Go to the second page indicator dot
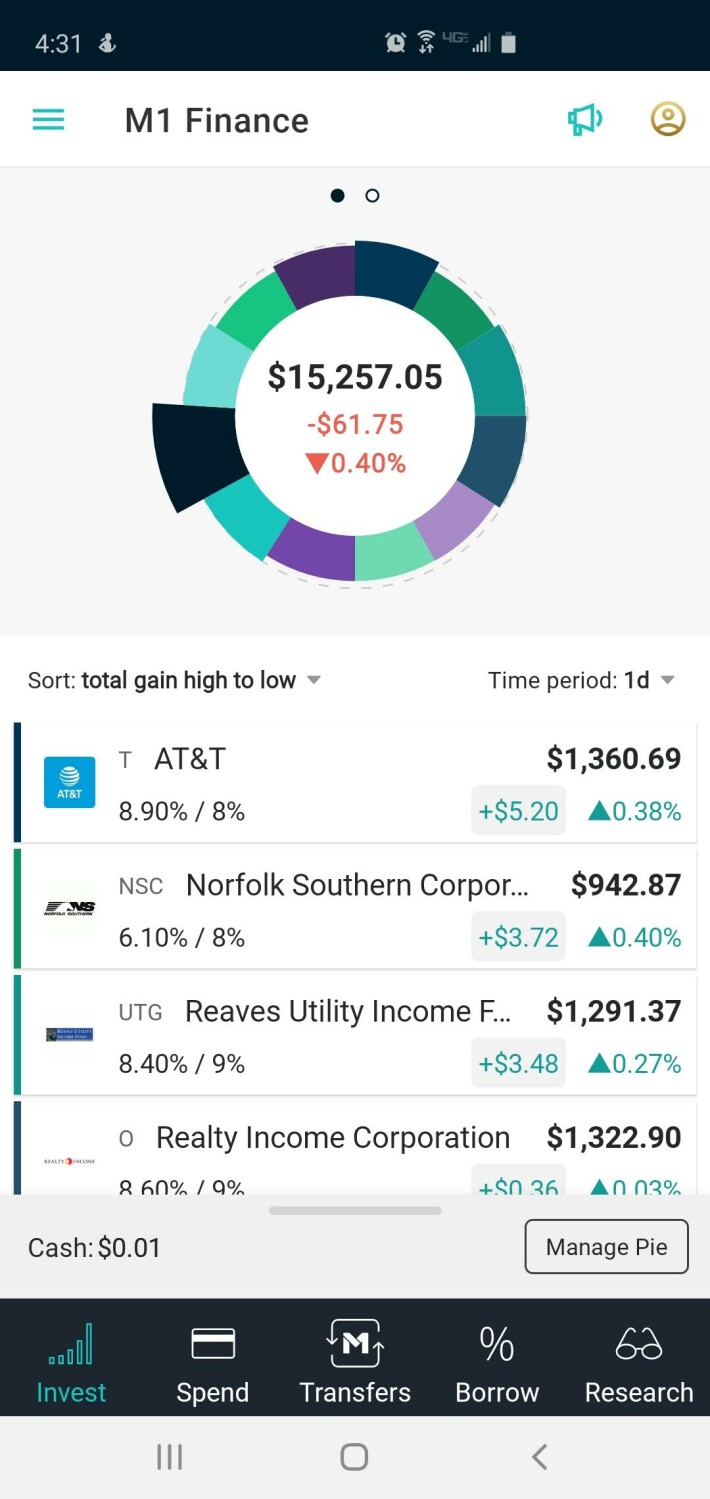 tap(372, 196)
